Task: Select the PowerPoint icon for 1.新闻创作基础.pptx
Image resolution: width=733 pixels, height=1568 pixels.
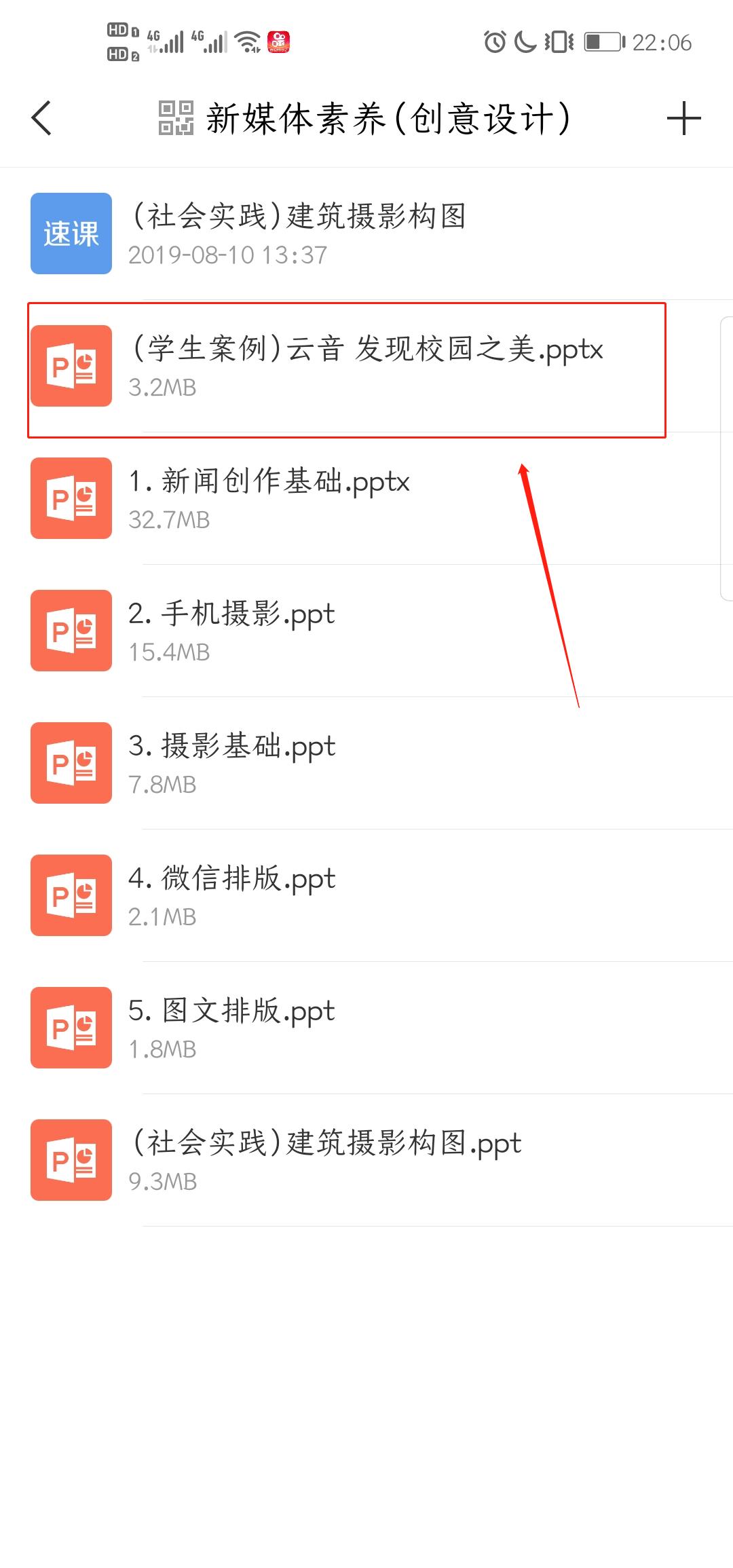Action: [71, 498]
